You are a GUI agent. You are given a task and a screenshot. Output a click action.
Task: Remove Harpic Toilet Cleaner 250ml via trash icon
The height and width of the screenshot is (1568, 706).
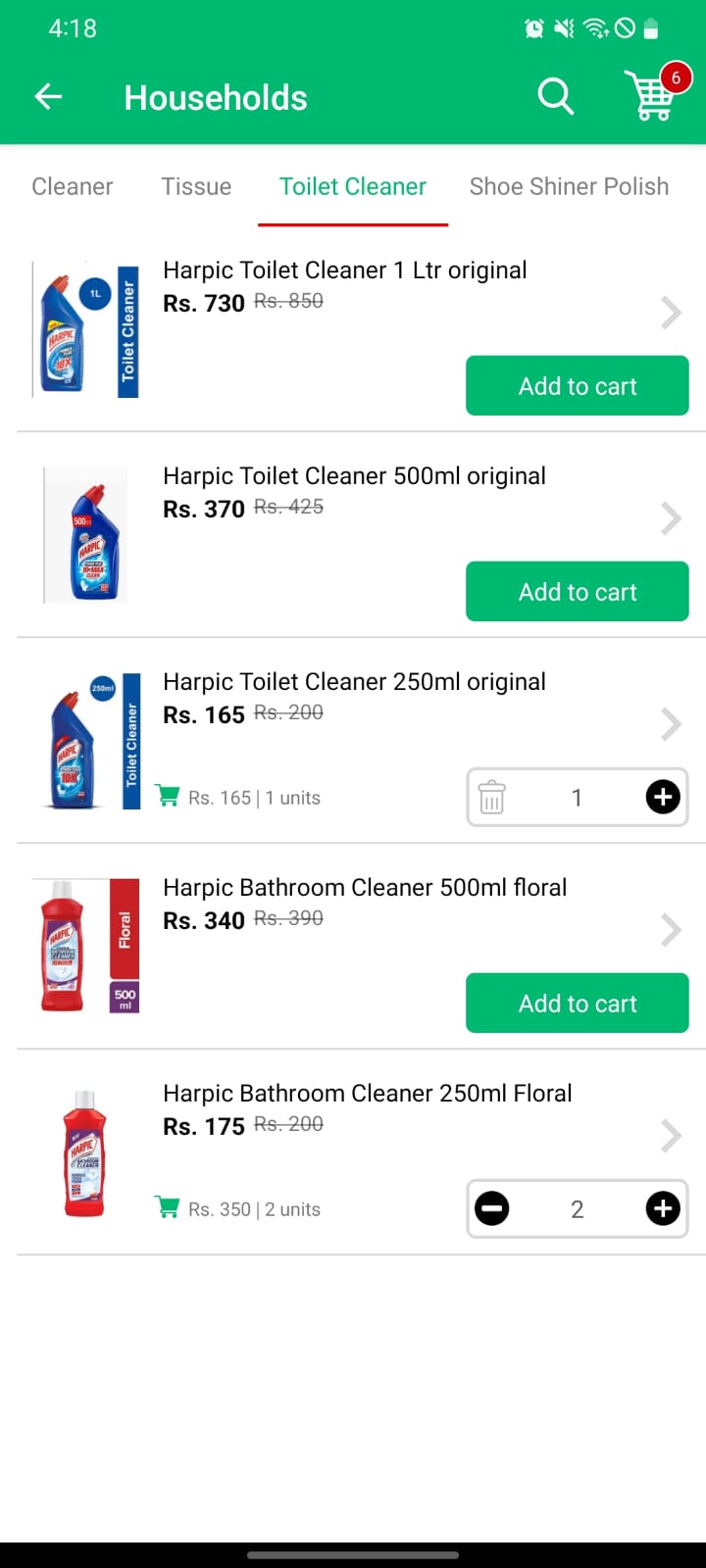tap(492, 798)
